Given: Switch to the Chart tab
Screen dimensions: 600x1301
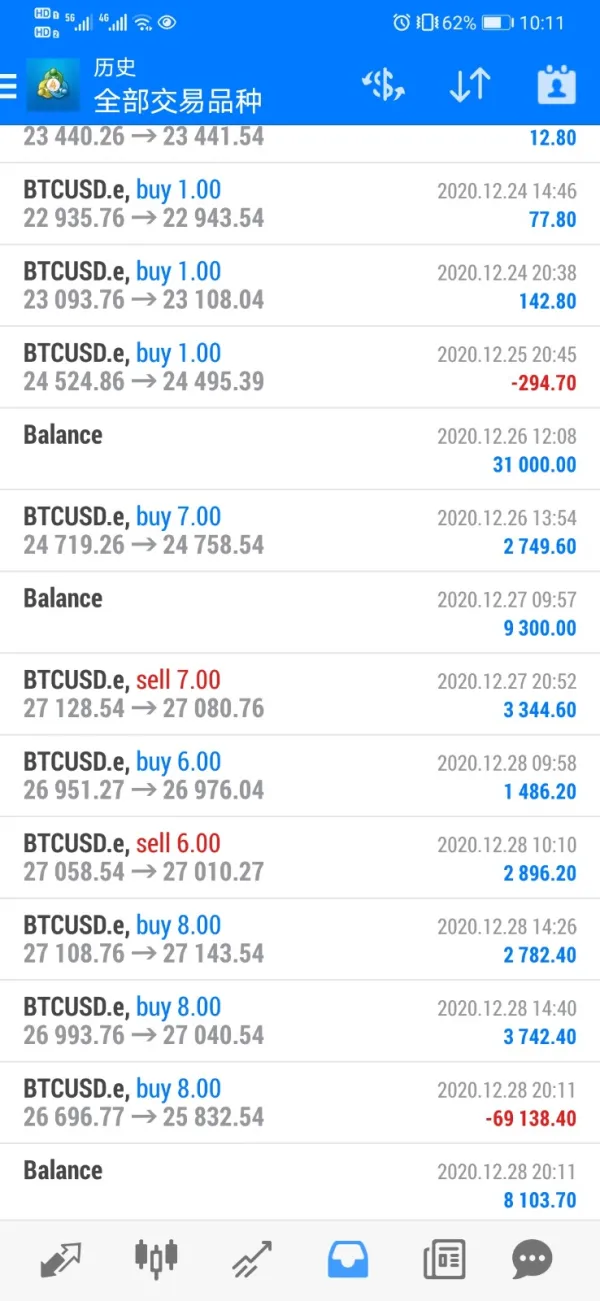Looking at the screenshot, I should click(156, 1258).
